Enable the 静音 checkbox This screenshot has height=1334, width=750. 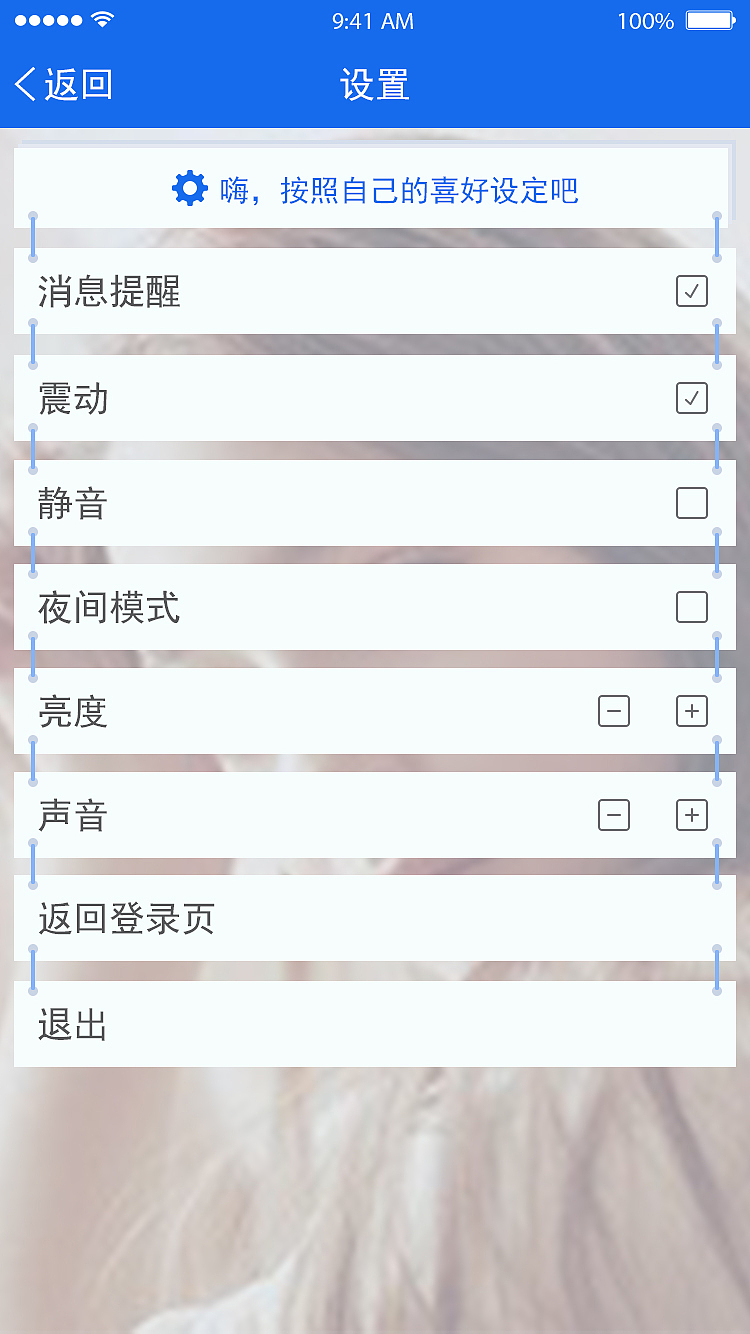coord(691,503)
